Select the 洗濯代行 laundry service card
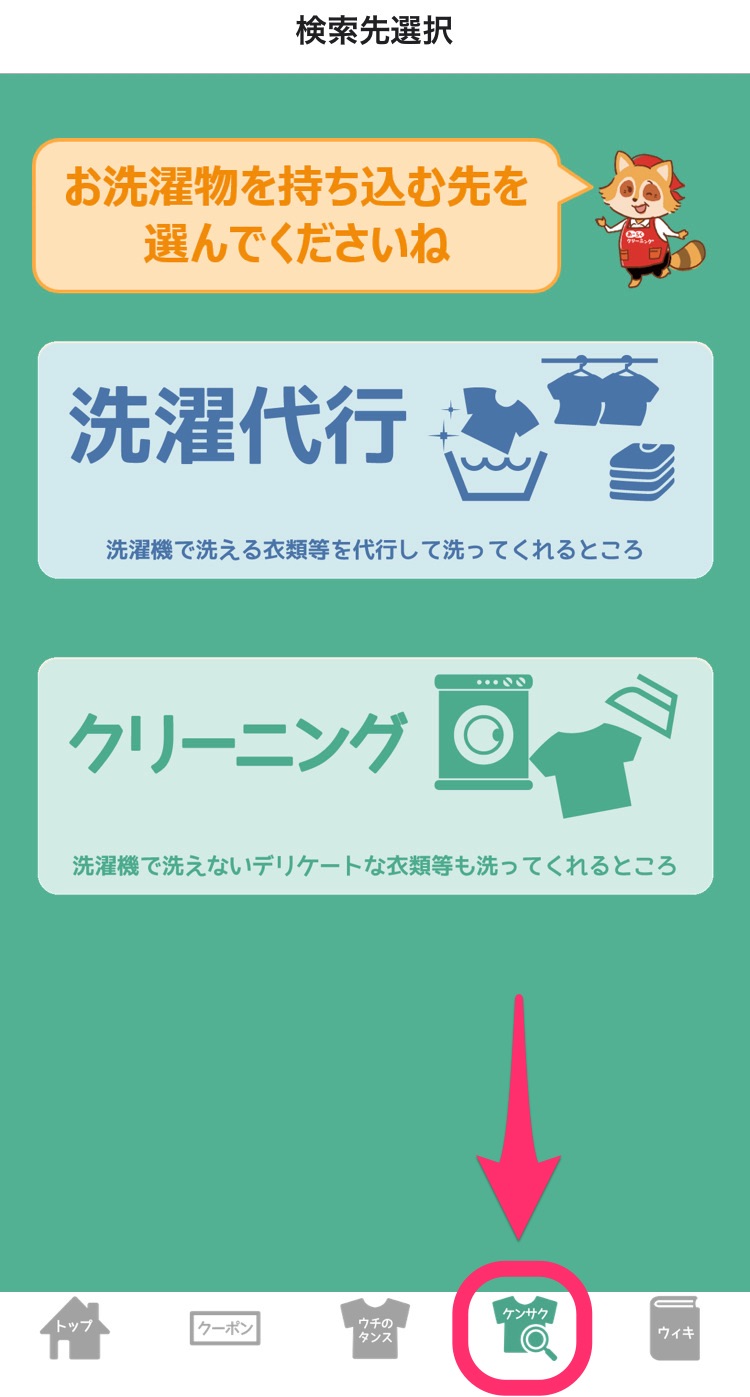The width and height of the screenshot is (750, 1397). [375, 460]
